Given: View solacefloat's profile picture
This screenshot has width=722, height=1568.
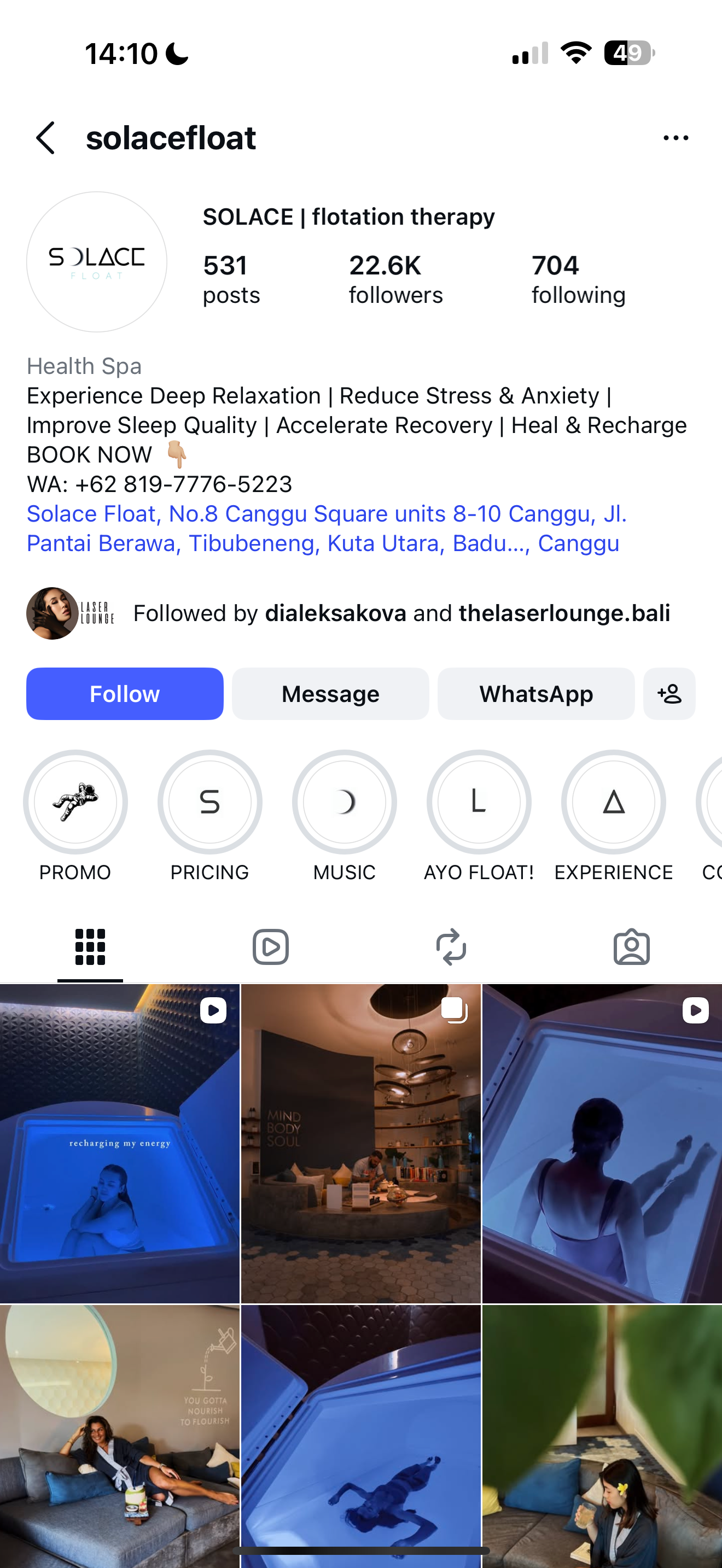Looking at the screenshot, I should click(97, 262).
